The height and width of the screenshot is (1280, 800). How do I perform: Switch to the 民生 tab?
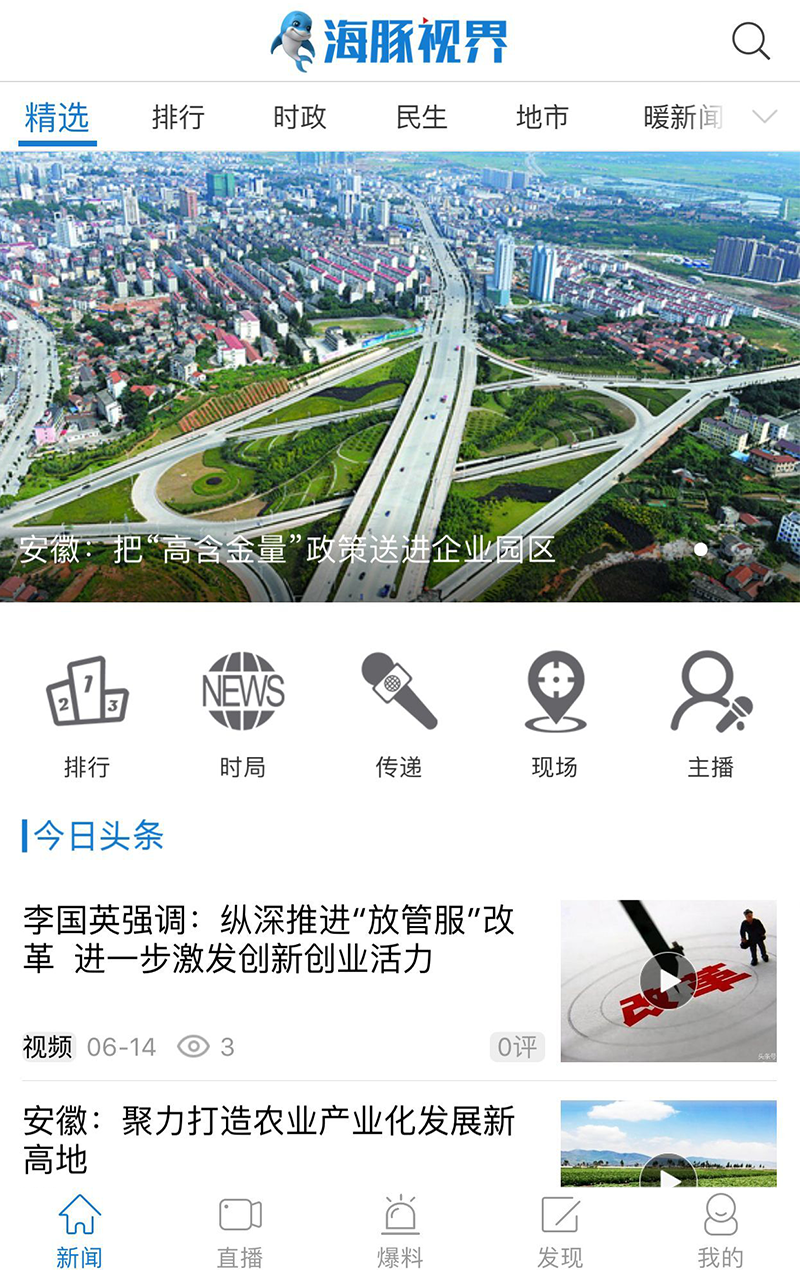[x=421, y=118]
